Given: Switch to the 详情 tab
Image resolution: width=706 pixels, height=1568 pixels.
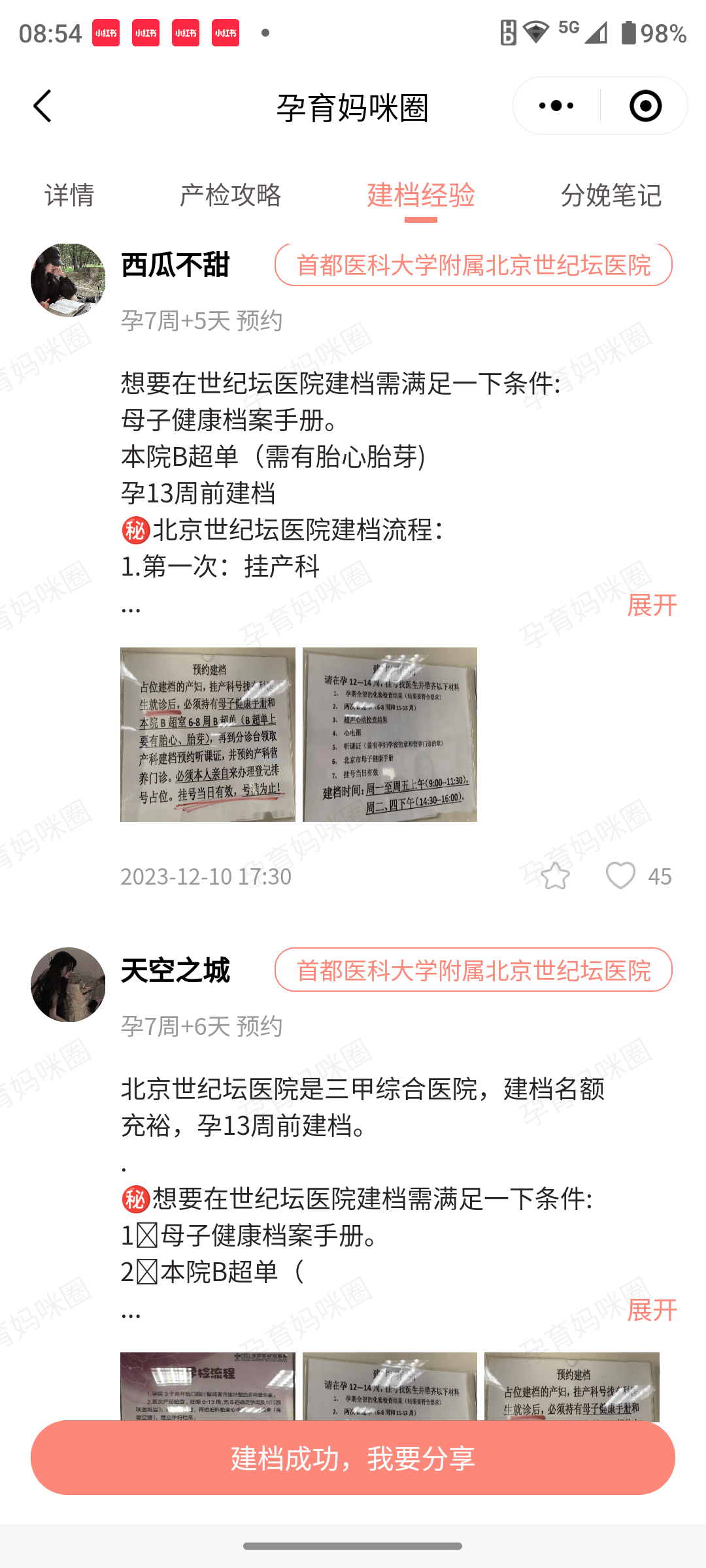Looking at the screenshot, I should point(69,195).
